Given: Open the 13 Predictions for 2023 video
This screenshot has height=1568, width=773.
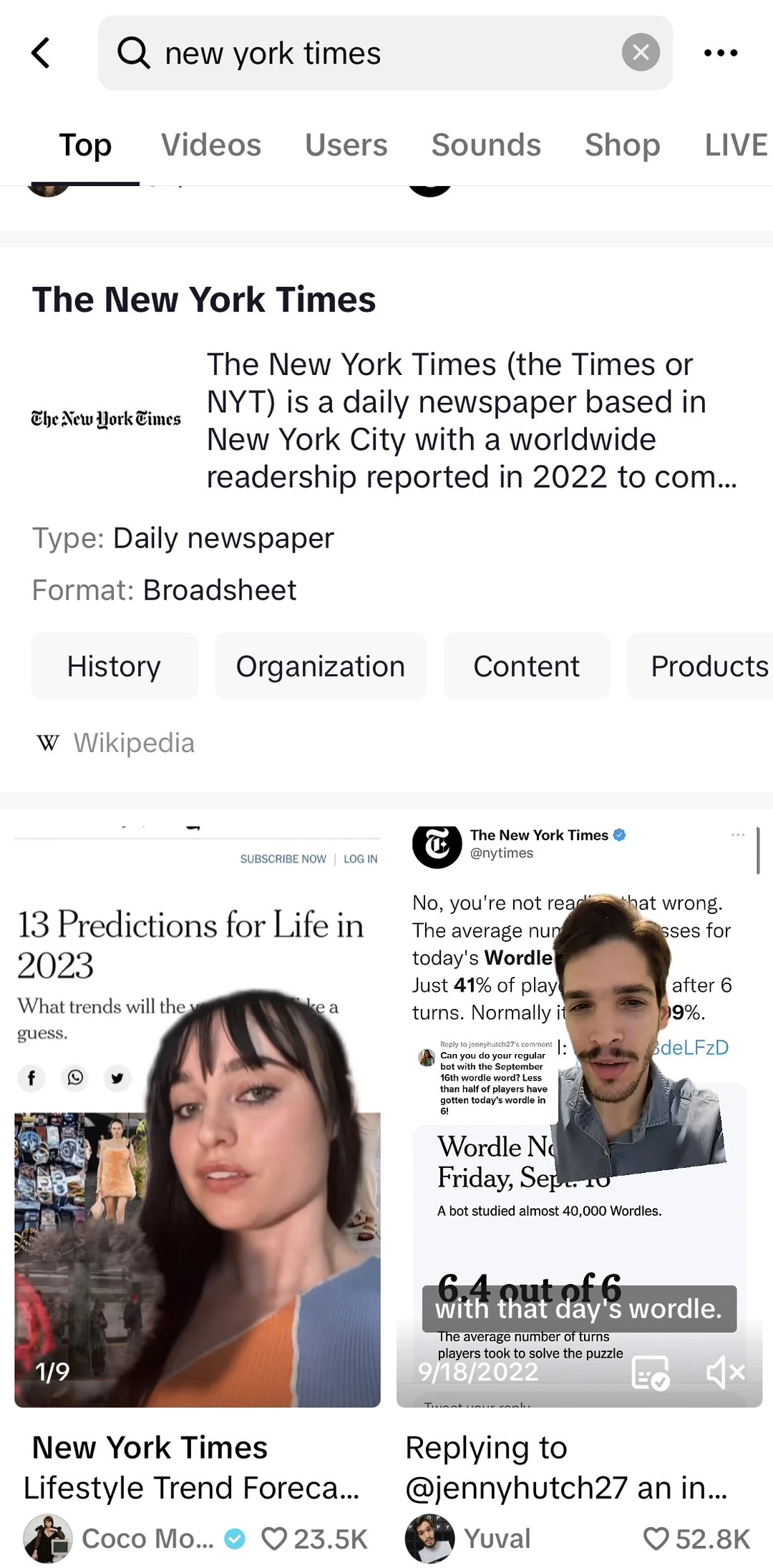Looking at the screenshot, I should pos(198,1116).
